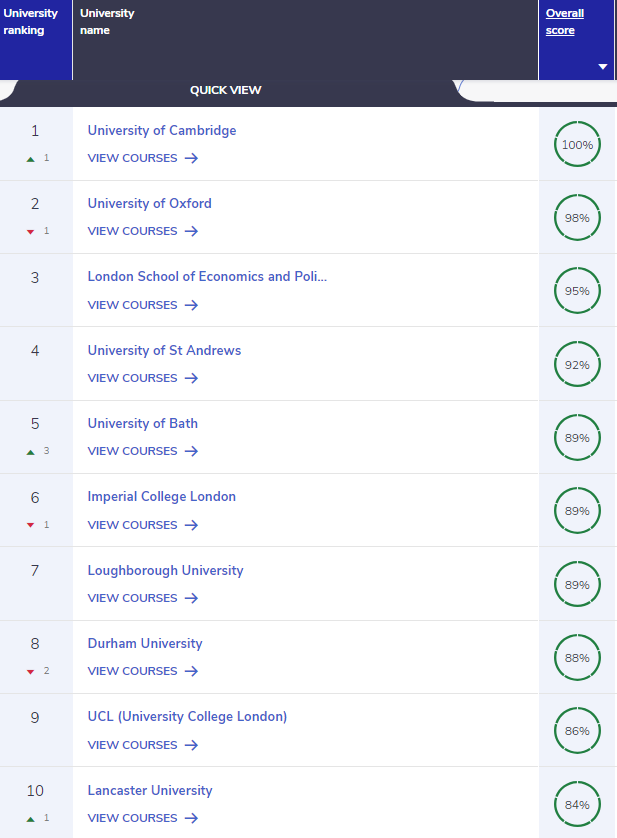Open UCL (University College London) page

(187, 717)
